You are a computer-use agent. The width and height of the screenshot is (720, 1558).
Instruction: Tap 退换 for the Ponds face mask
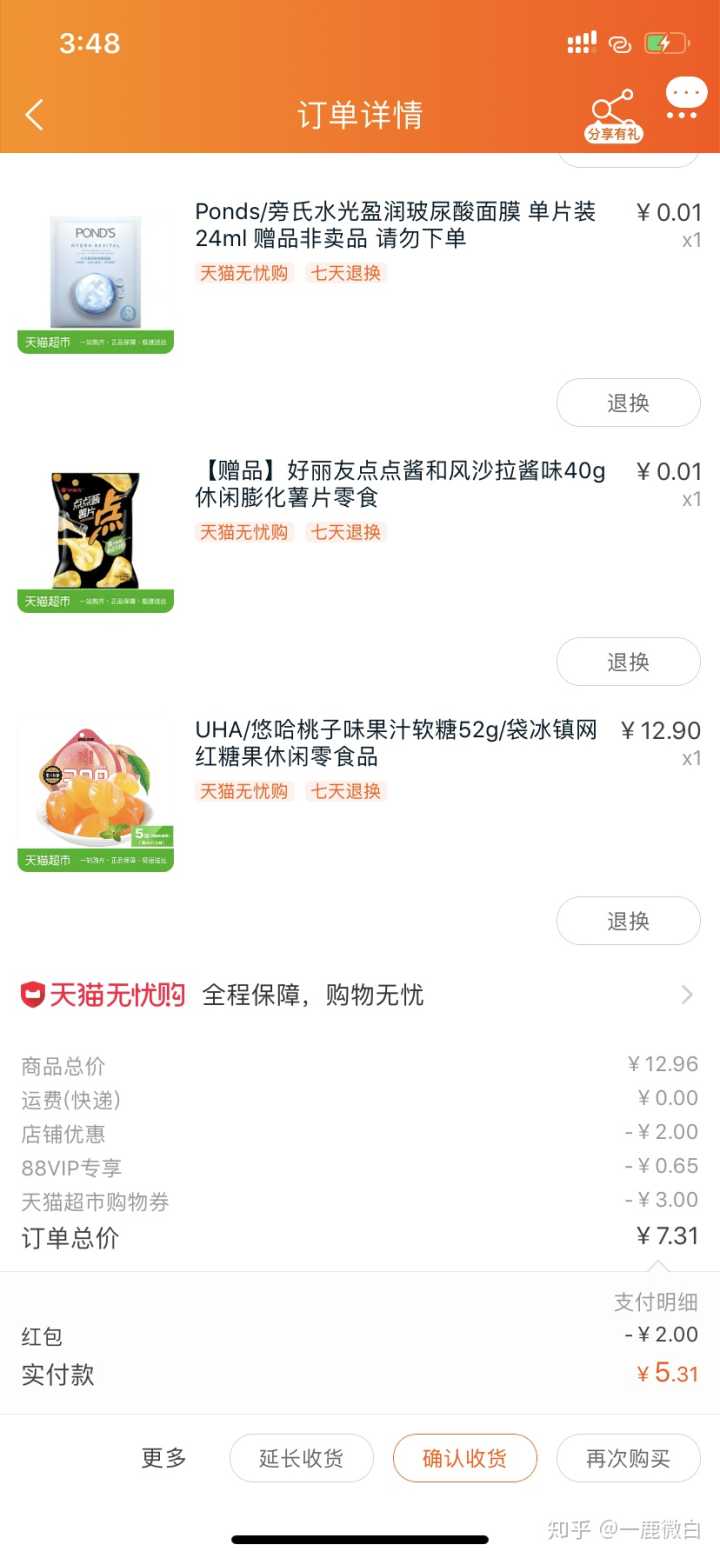[628, 403]
